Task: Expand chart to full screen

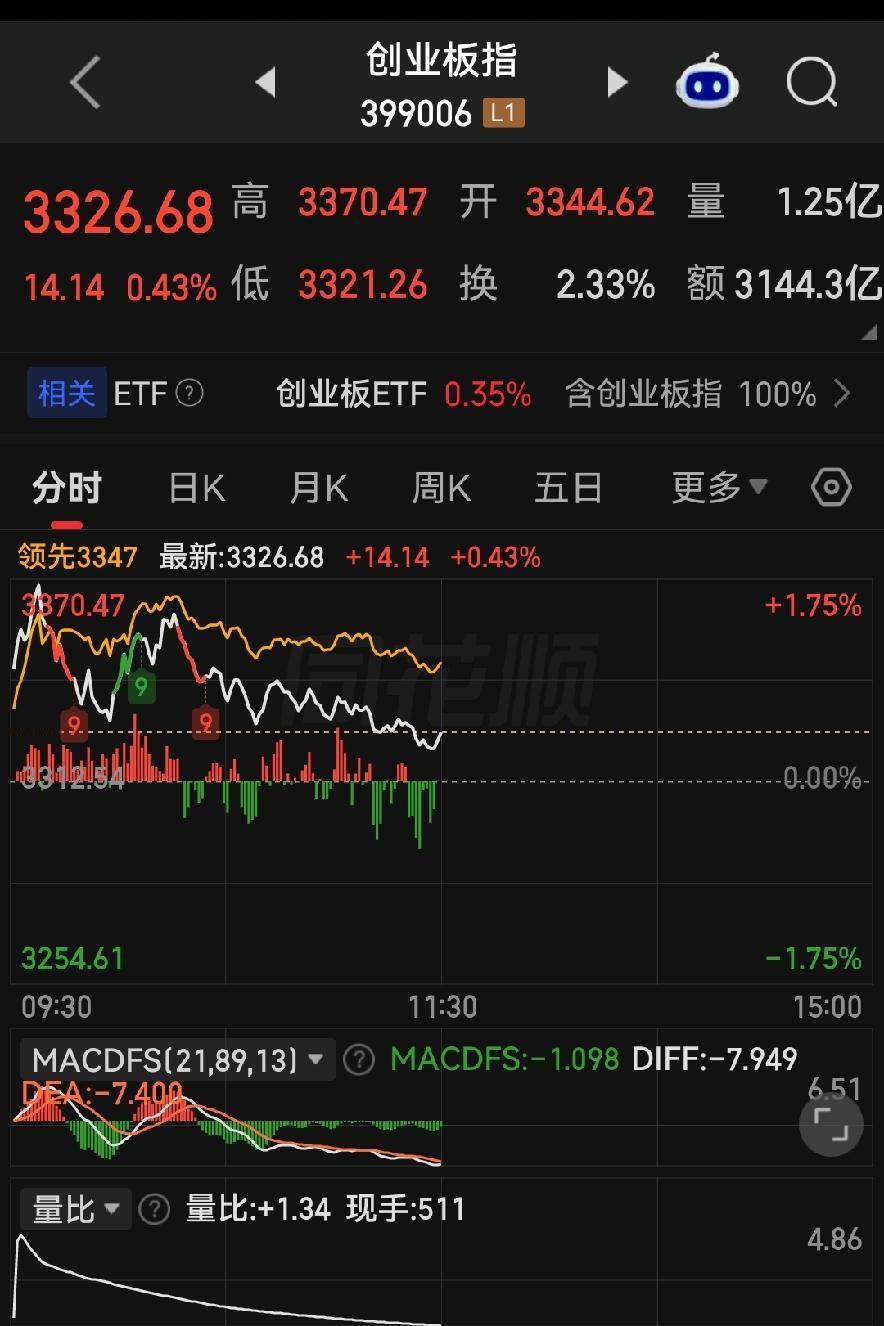Action: pos(831,1125)
